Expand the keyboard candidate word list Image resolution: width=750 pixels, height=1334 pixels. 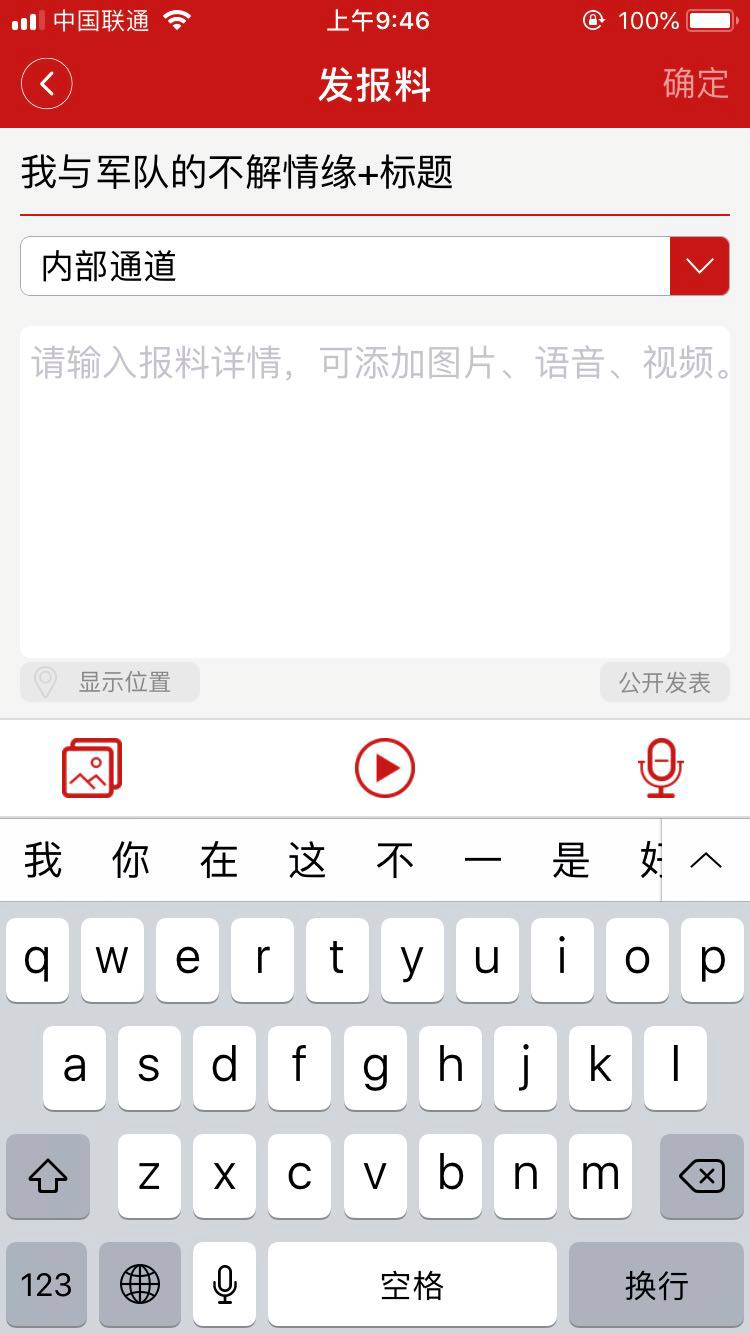tap(706, 860)
